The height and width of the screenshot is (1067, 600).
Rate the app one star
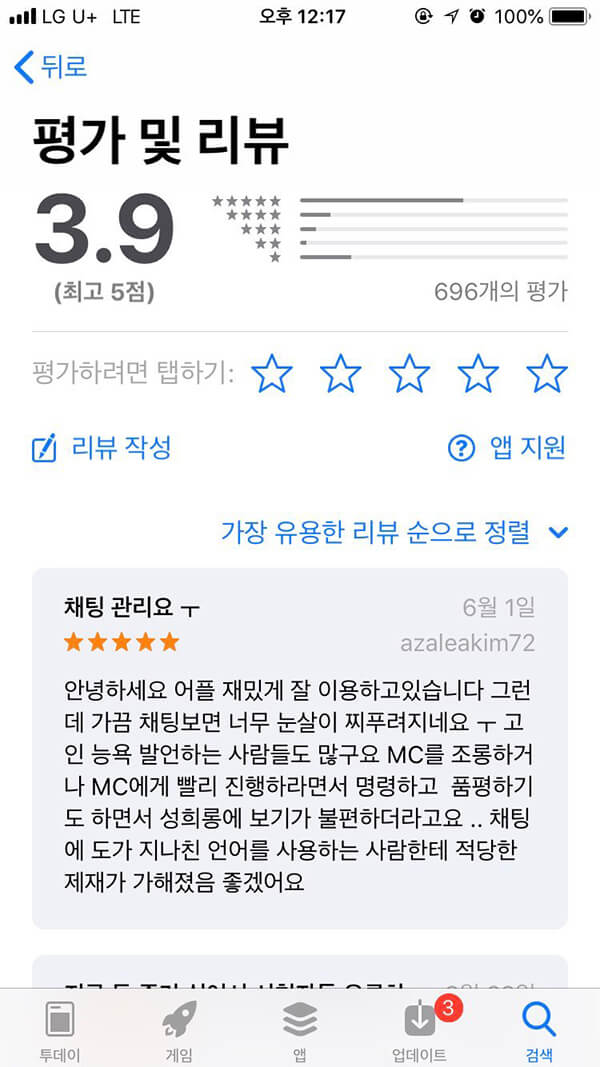click(272, 374)
